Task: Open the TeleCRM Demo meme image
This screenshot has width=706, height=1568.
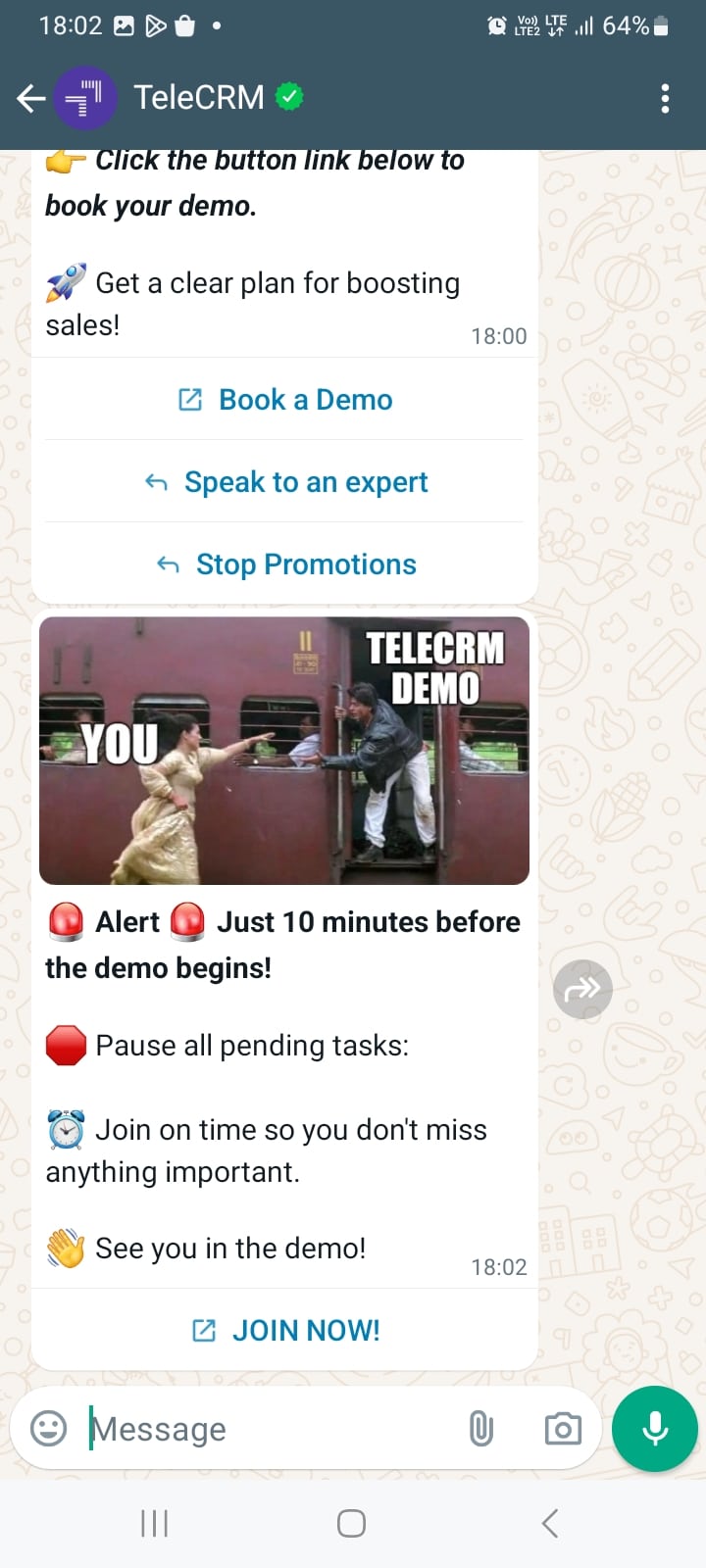Action: [284, 751]
